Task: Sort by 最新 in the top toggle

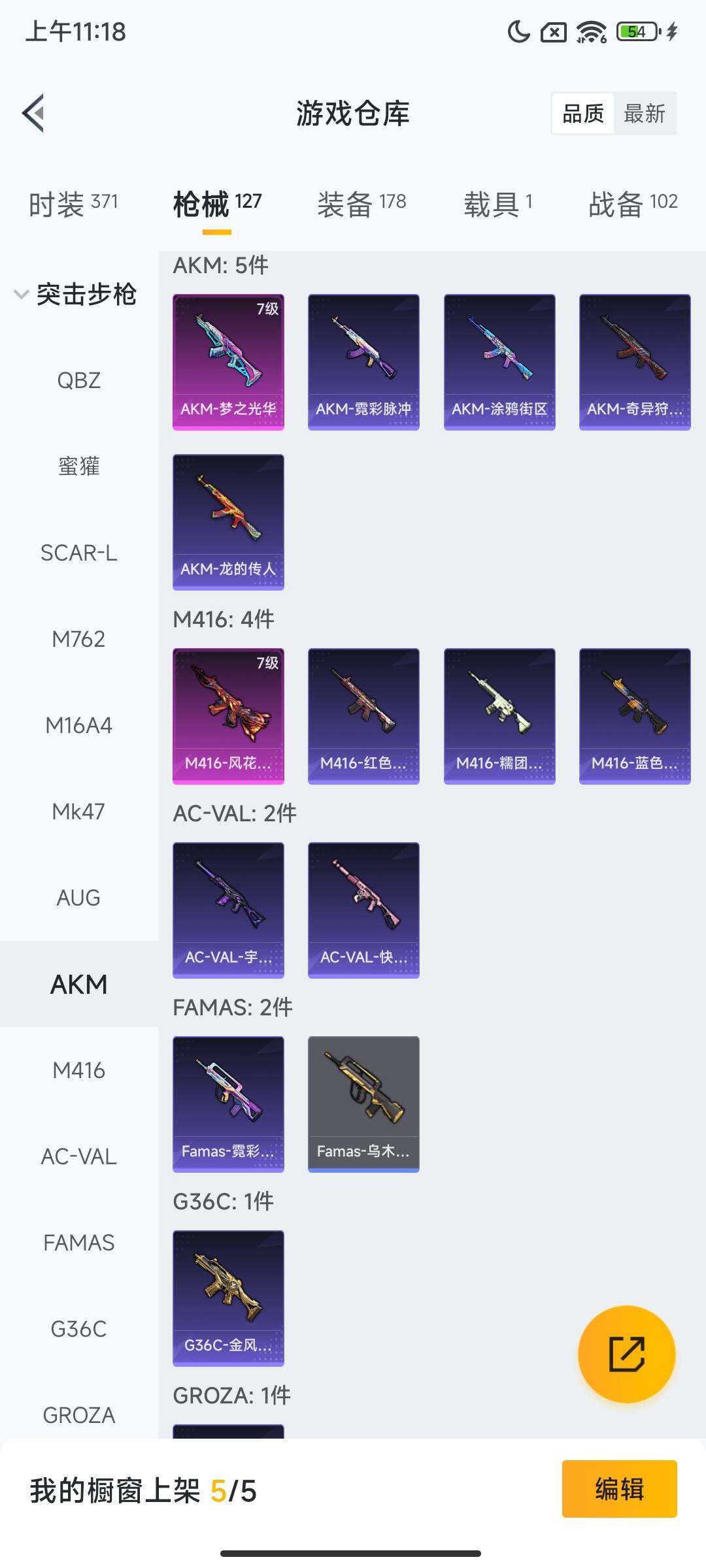Action: pyautogui.click(x=645, y=114)
